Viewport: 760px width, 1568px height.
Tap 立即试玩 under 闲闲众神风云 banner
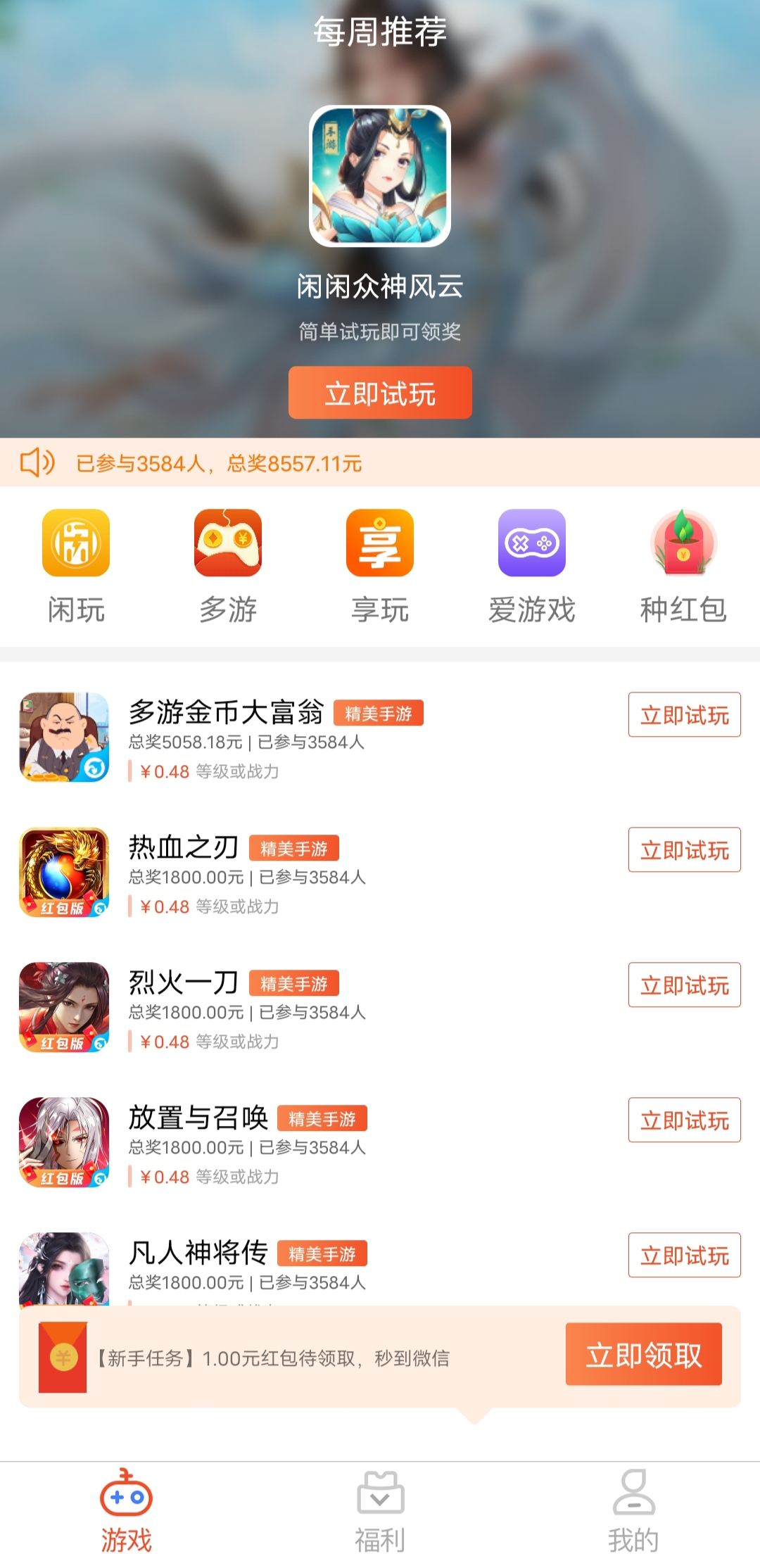tap(380, 393)
